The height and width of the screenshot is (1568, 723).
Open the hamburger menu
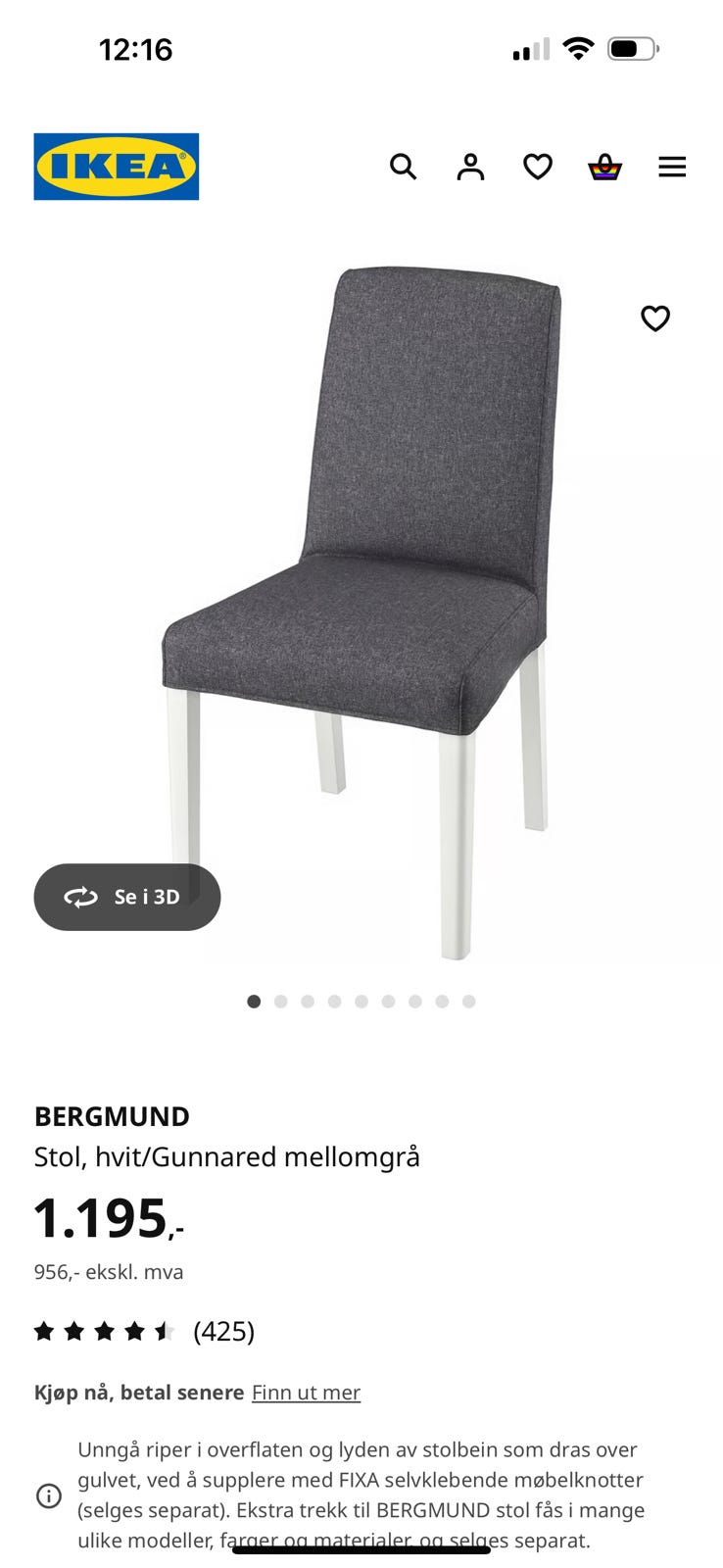pos(672,167)
